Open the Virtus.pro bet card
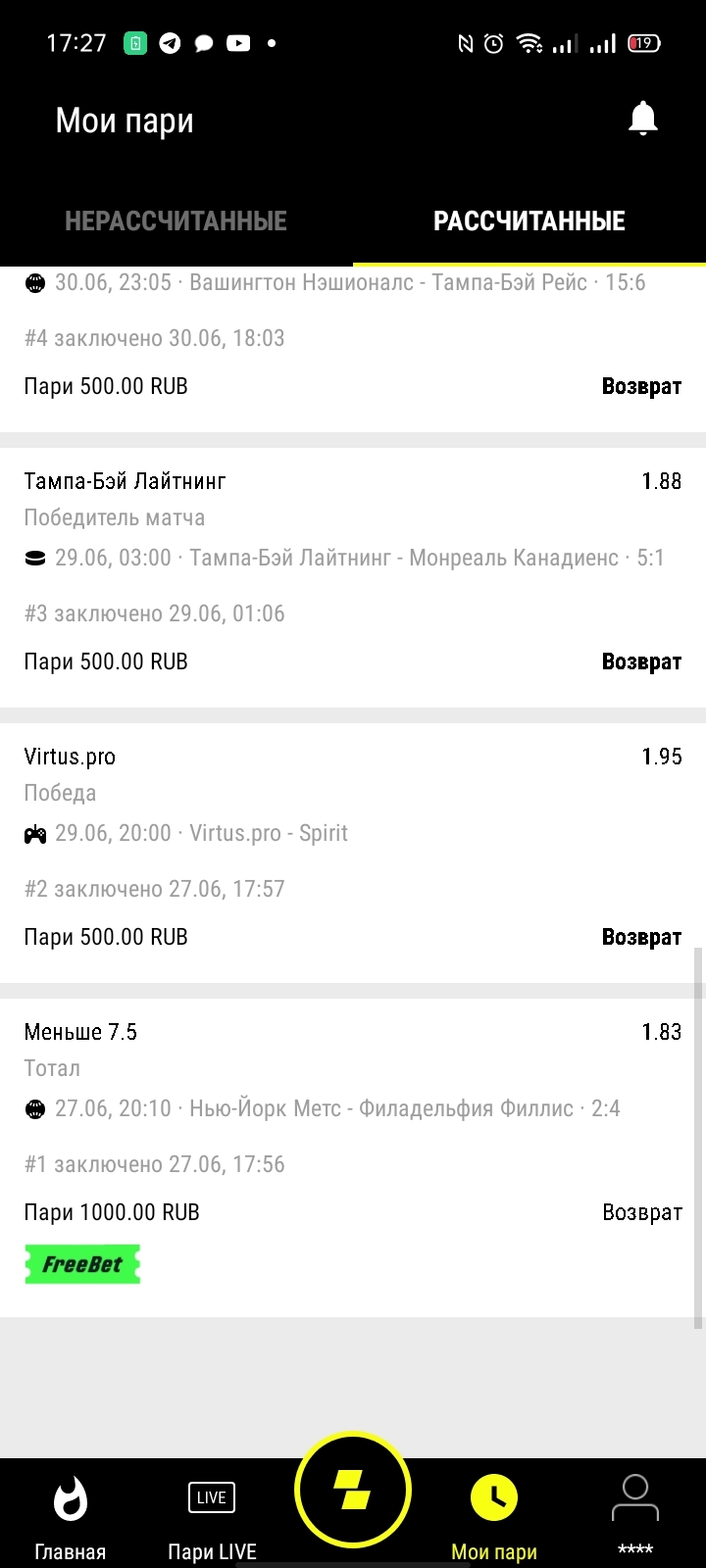706x1568 pixels. [x=353, y=854]
